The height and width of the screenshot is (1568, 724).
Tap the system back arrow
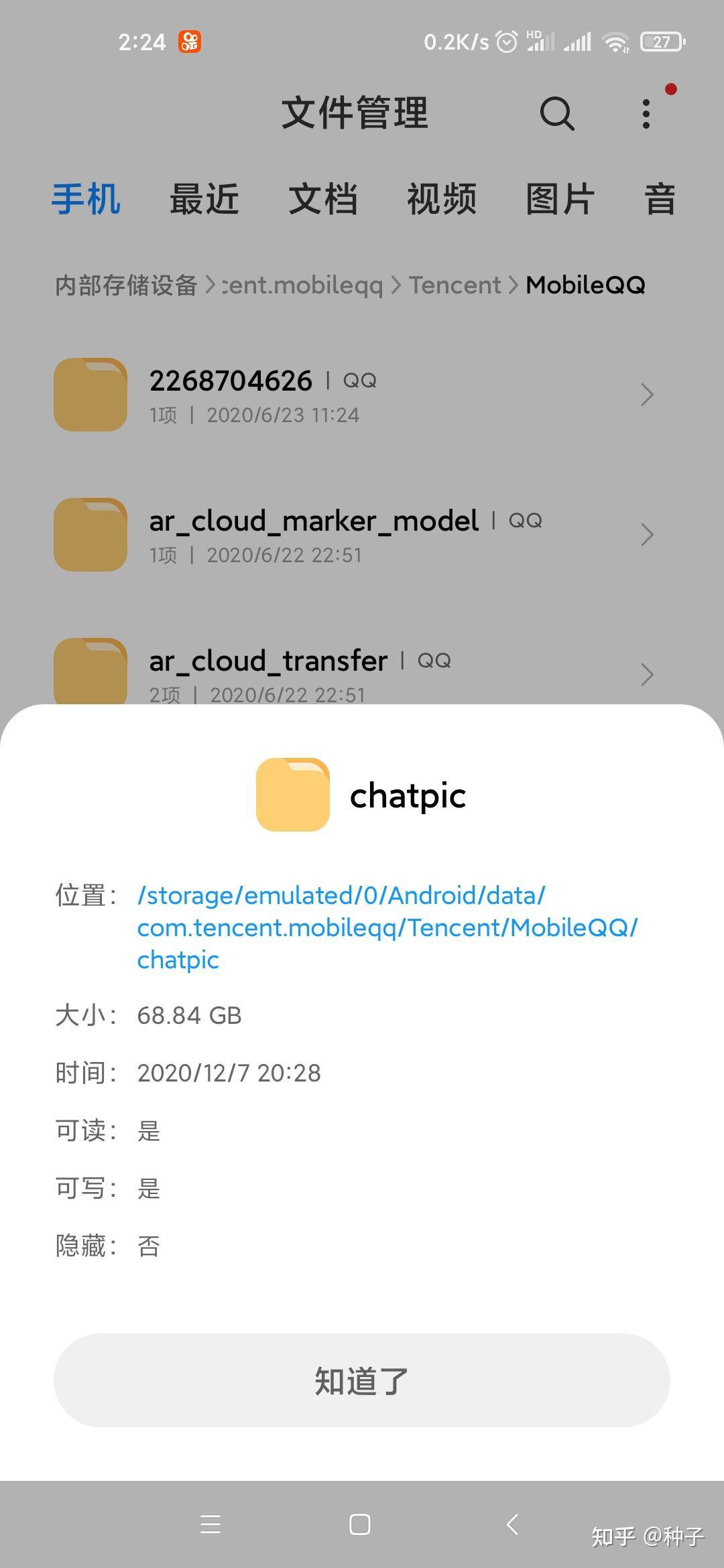click(512, 1524)
